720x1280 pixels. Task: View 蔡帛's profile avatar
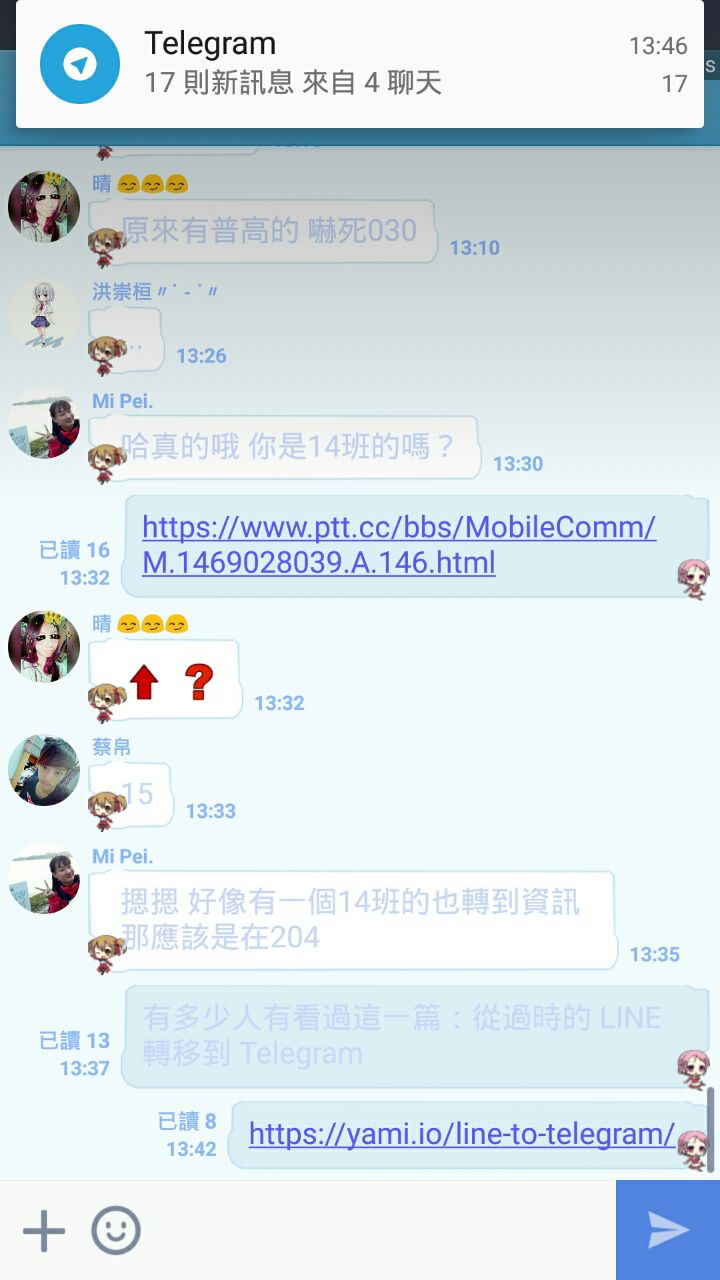click(x=44, y=770)
